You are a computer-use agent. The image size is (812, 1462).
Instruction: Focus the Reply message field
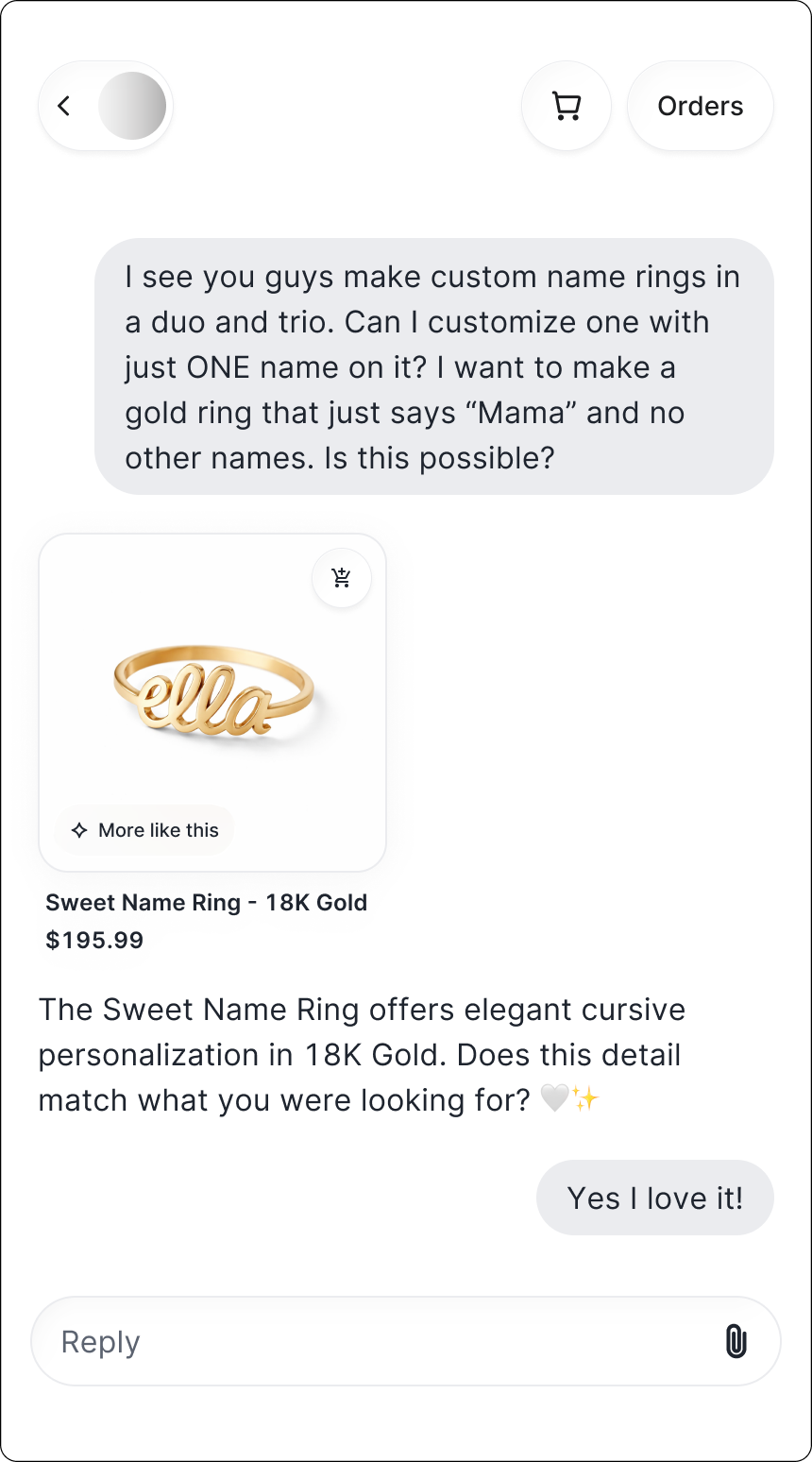378,1341
